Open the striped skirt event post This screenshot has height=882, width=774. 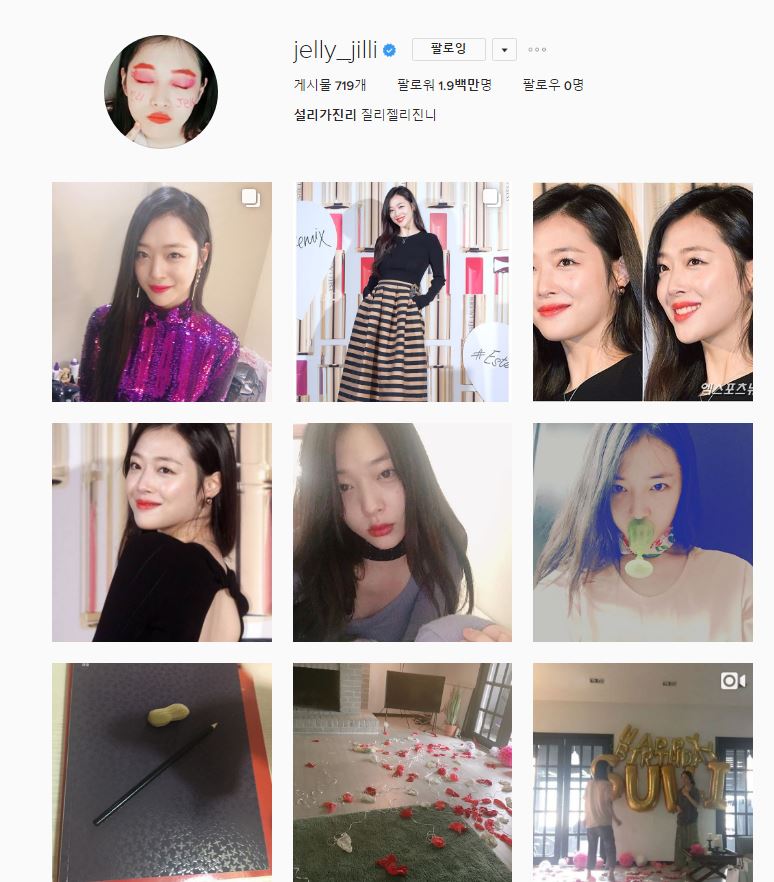pyautogui.click(x=401, y=292)
